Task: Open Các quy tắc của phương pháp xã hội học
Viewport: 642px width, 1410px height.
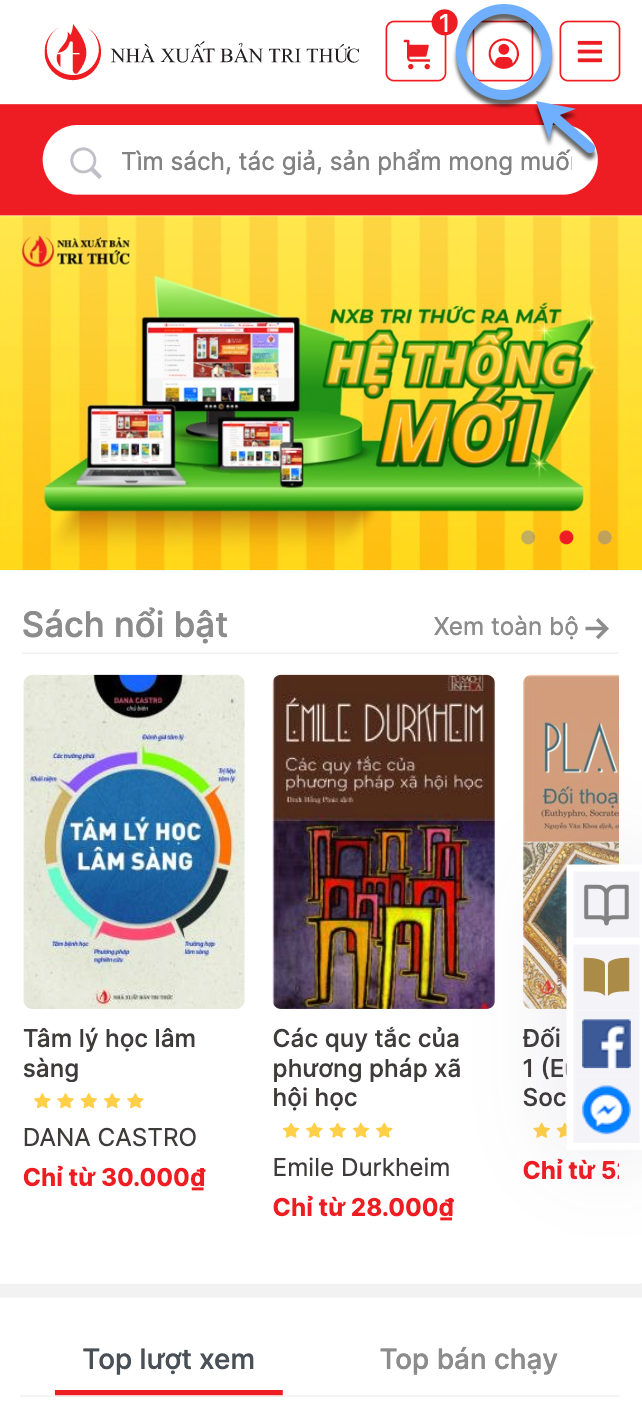Action: coord(384,842)
